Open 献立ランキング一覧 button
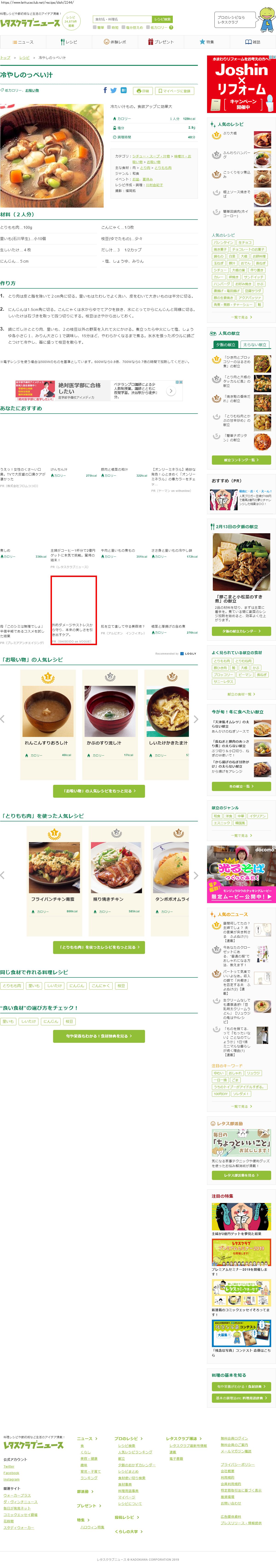Viewport: 276px width, 1568px height. pyautogui.click(x=241, y=460)
